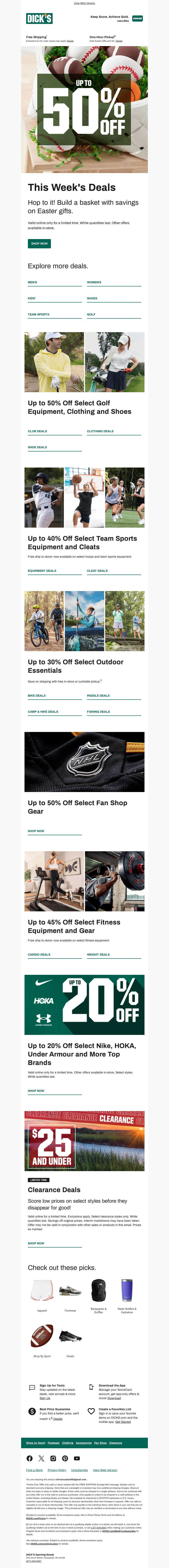
Task: Open the MEN'S deals link
Action: coord(32,282)
